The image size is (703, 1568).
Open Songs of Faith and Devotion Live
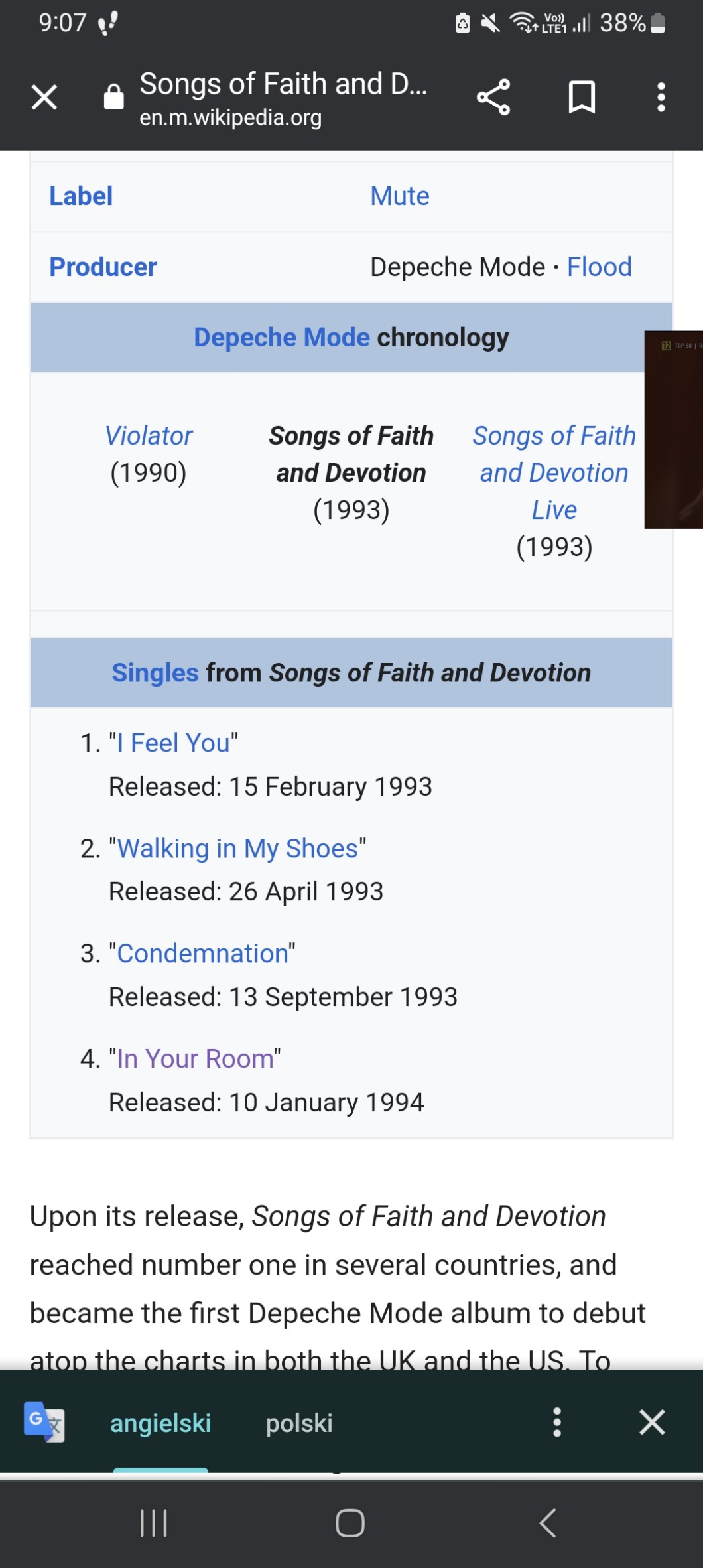pos(554,472)
